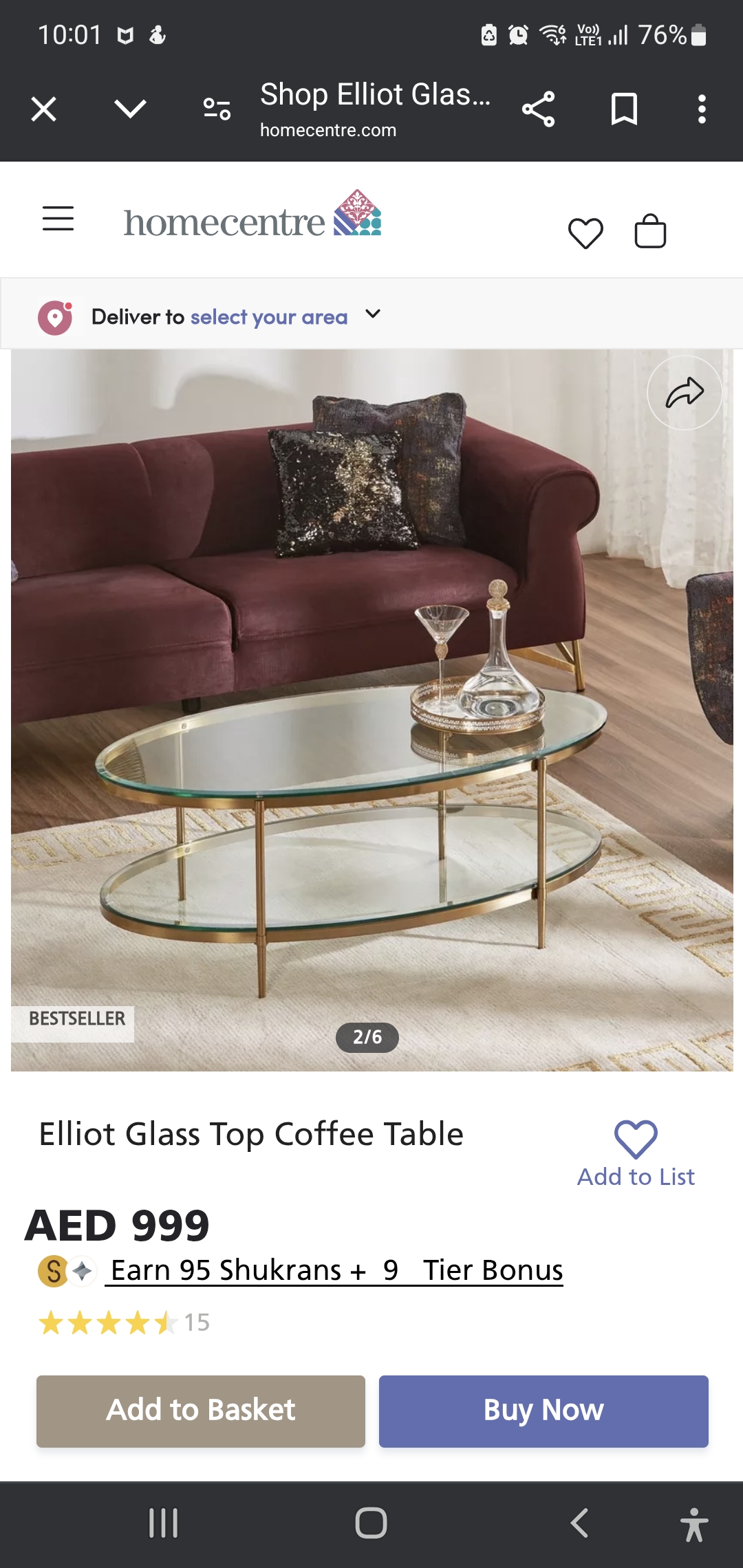
Task: Open the Earn 95 Shukrans link
Action: pyautogui.click(x=336, y=1270)
